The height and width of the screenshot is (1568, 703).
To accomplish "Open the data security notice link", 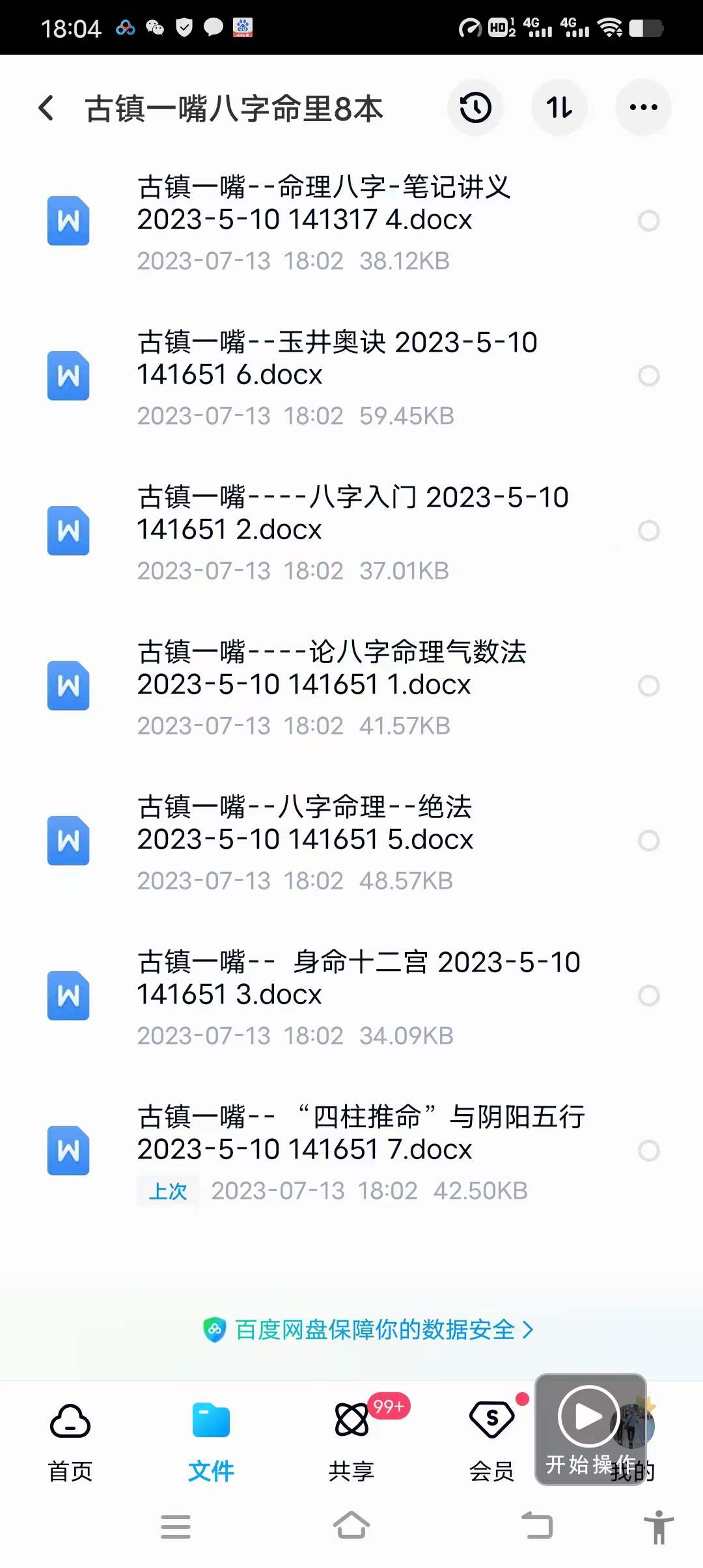I will click(368, 1330).
